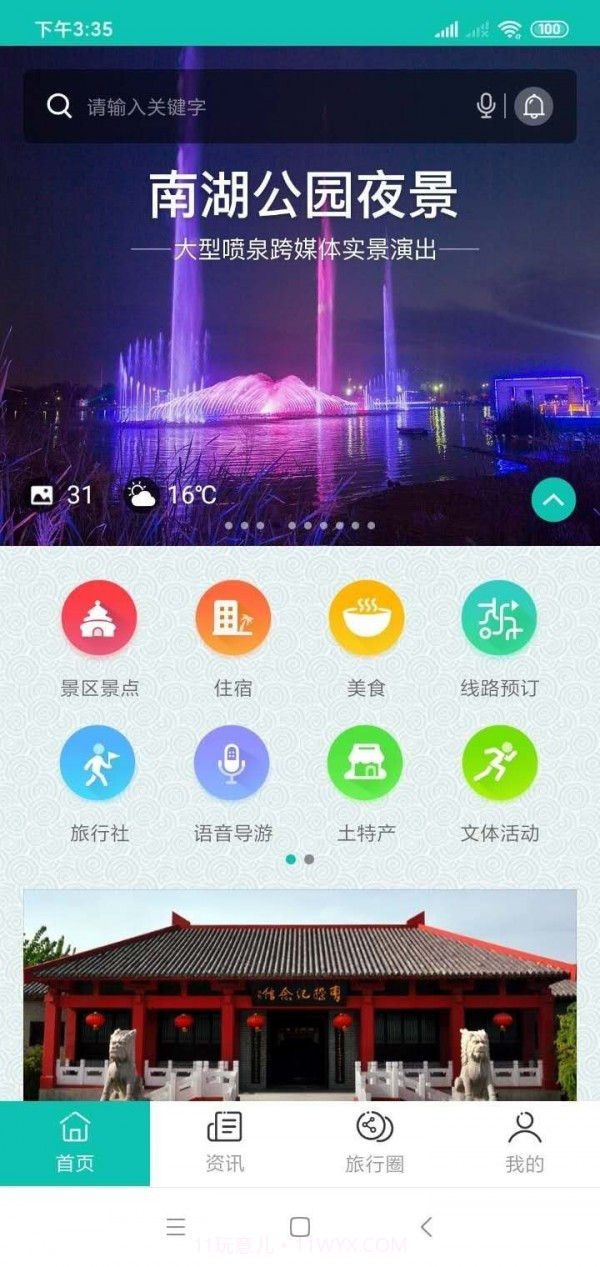Start voice search with the microphone

pyautogui.click(x=486, y=106)
